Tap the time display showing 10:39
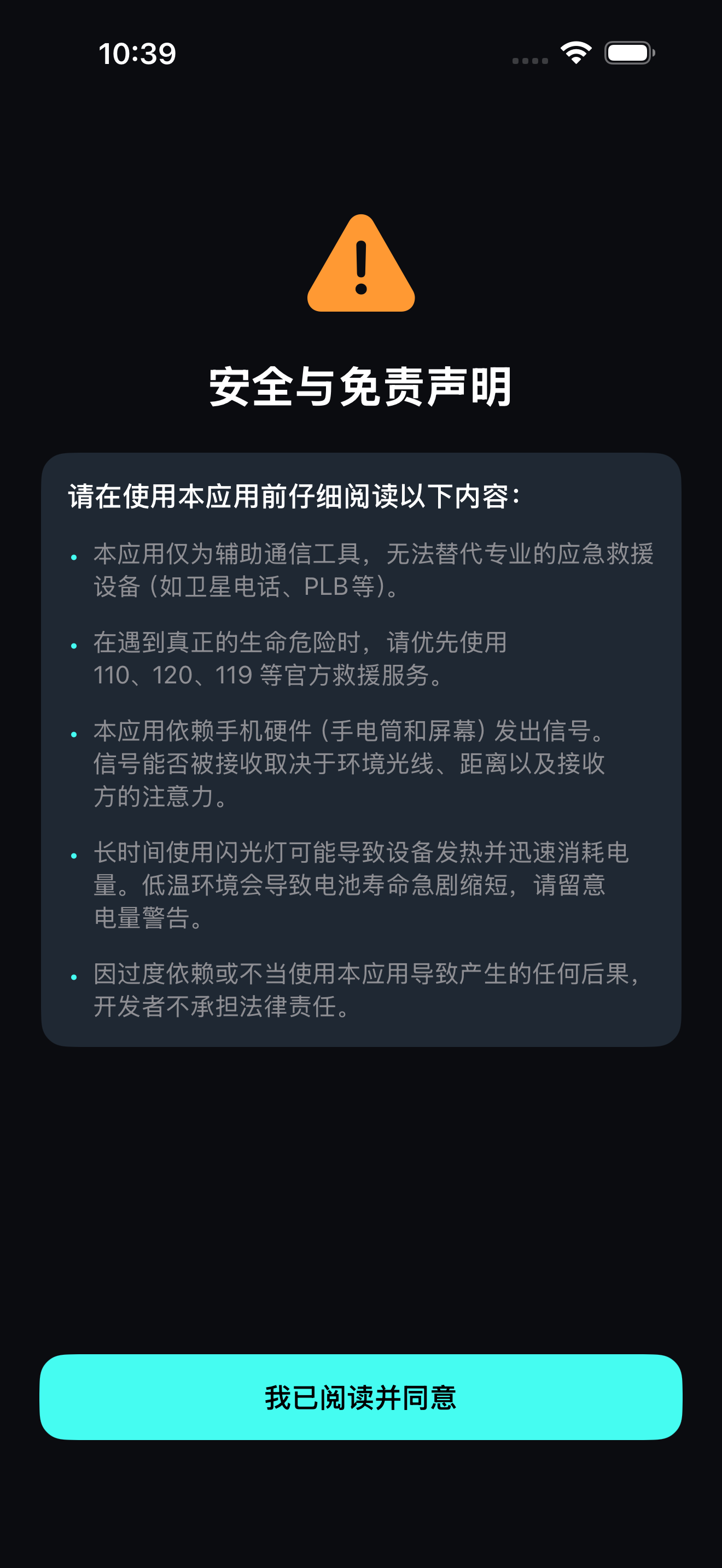 point(138,54)
